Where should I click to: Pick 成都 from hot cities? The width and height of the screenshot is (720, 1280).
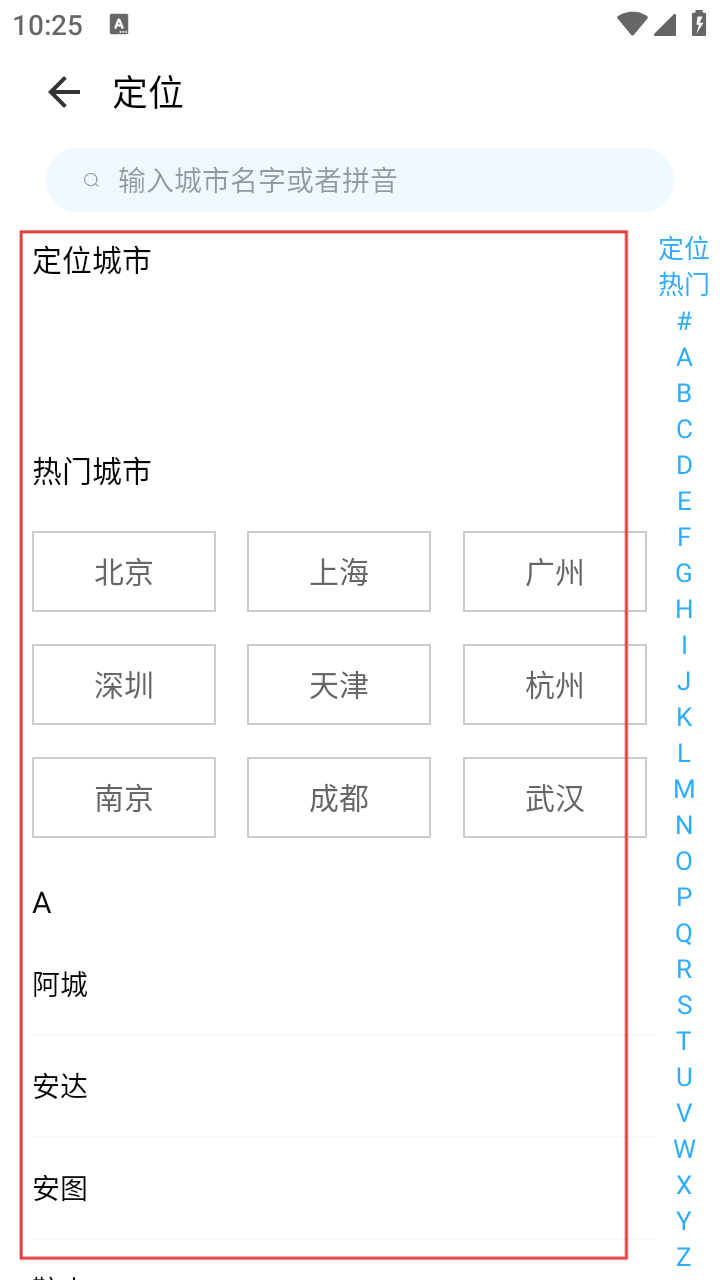pyautogui.click(x=339, y=798)
